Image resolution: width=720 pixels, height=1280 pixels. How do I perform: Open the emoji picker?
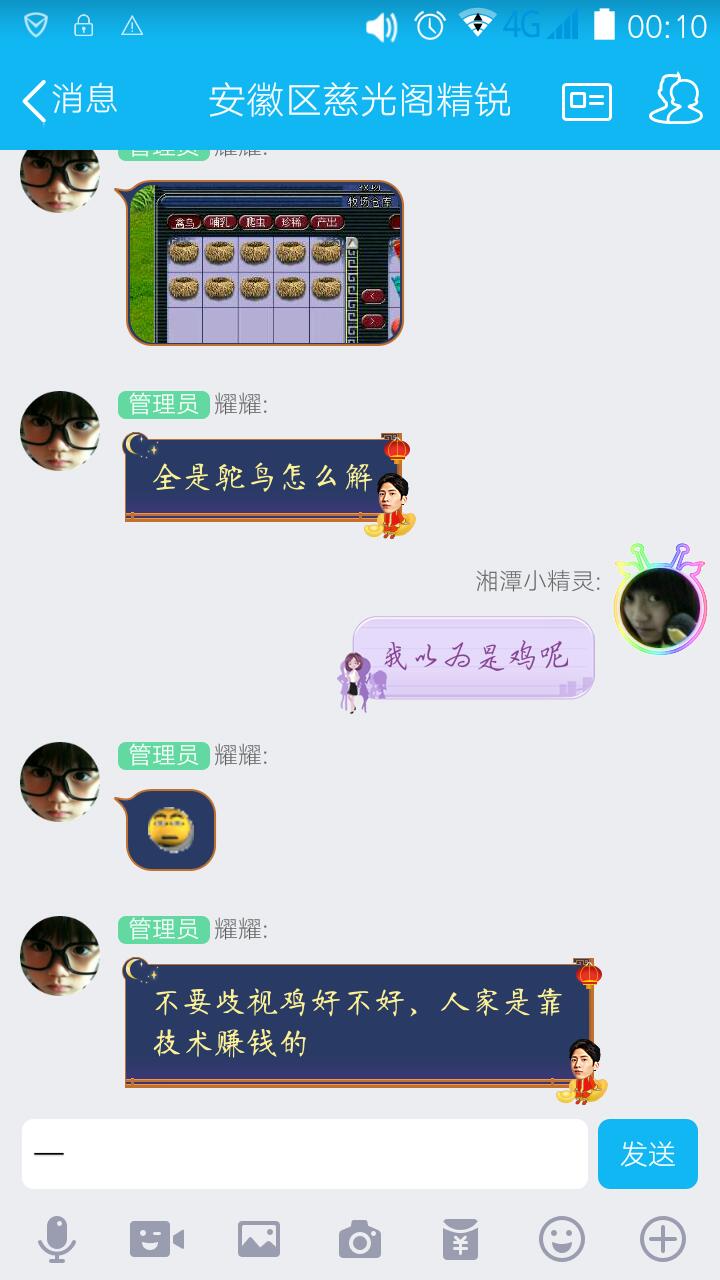point(562,1240)
